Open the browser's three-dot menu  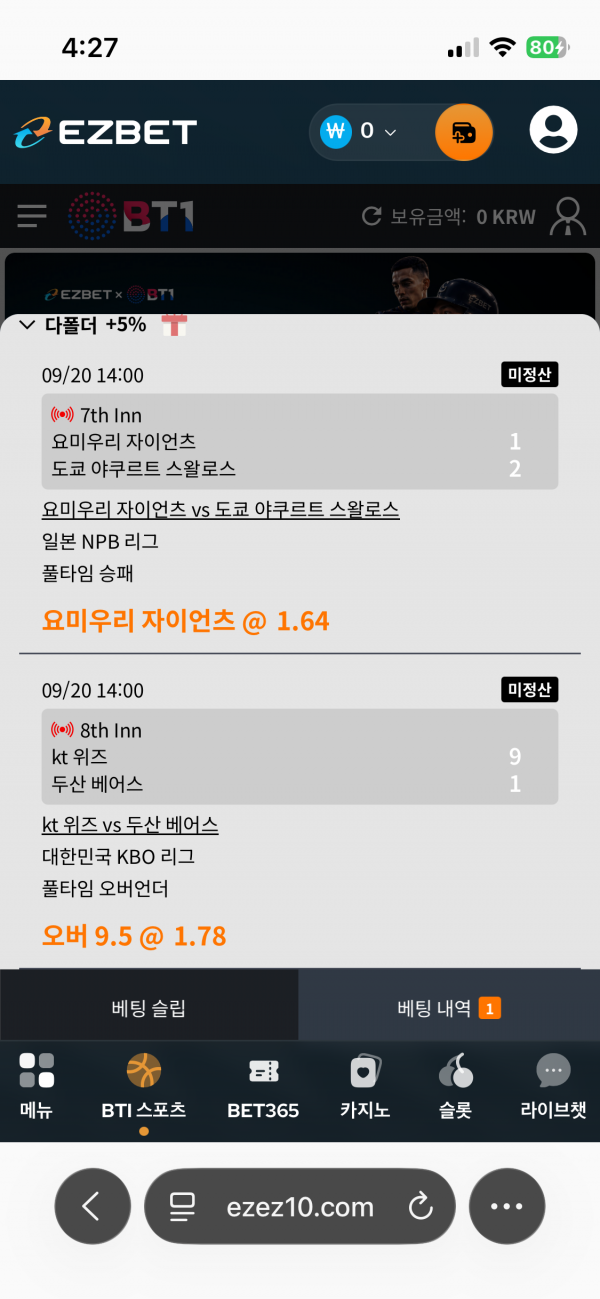[507, 1207]
